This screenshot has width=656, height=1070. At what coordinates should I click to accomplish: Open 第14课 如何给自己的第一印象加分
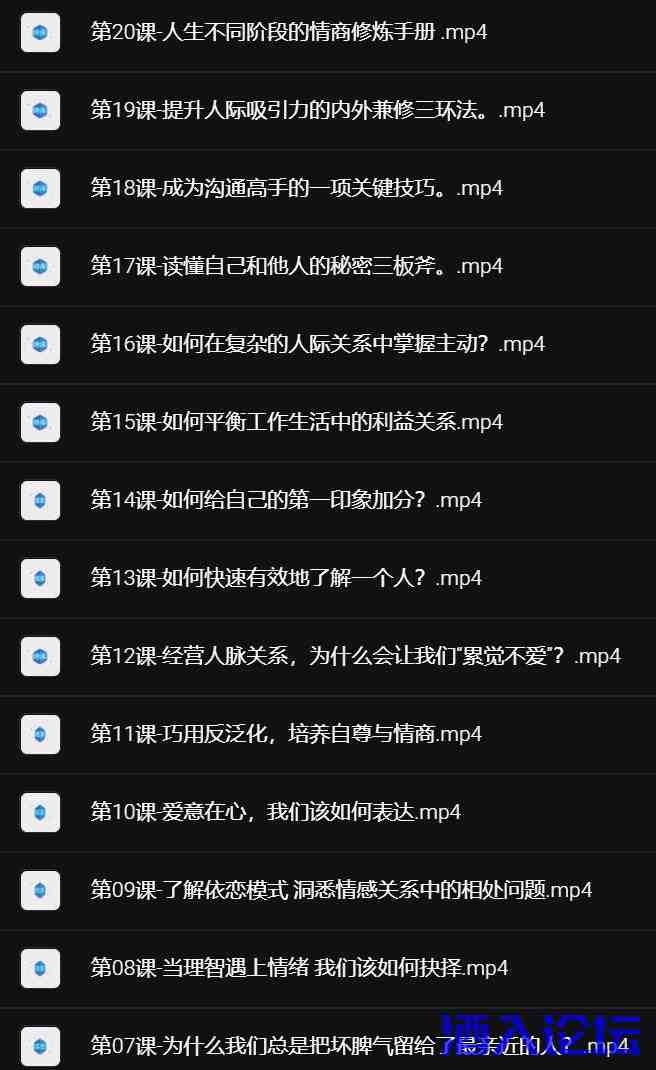(x=286, y=500)
